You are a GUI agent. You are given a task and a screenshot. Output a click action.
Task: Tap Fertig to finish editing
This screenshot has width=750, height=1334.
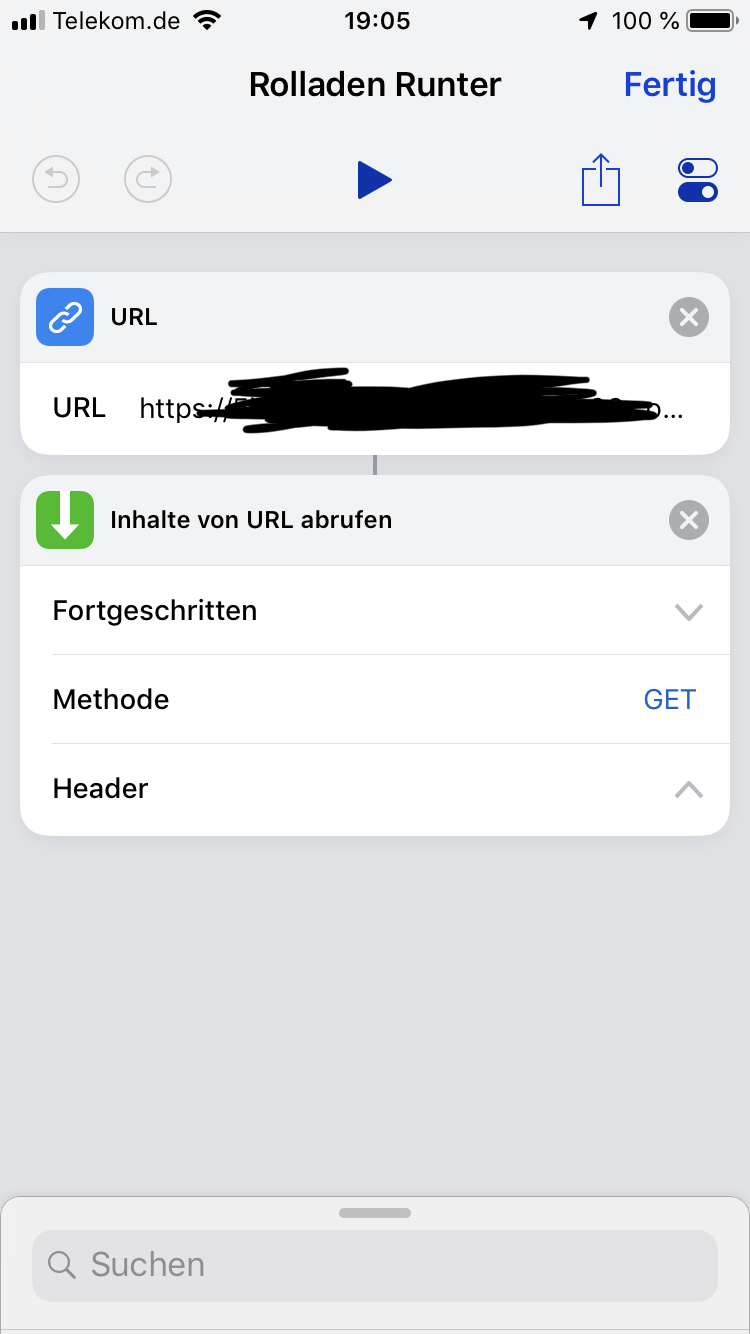coord(669,85)
